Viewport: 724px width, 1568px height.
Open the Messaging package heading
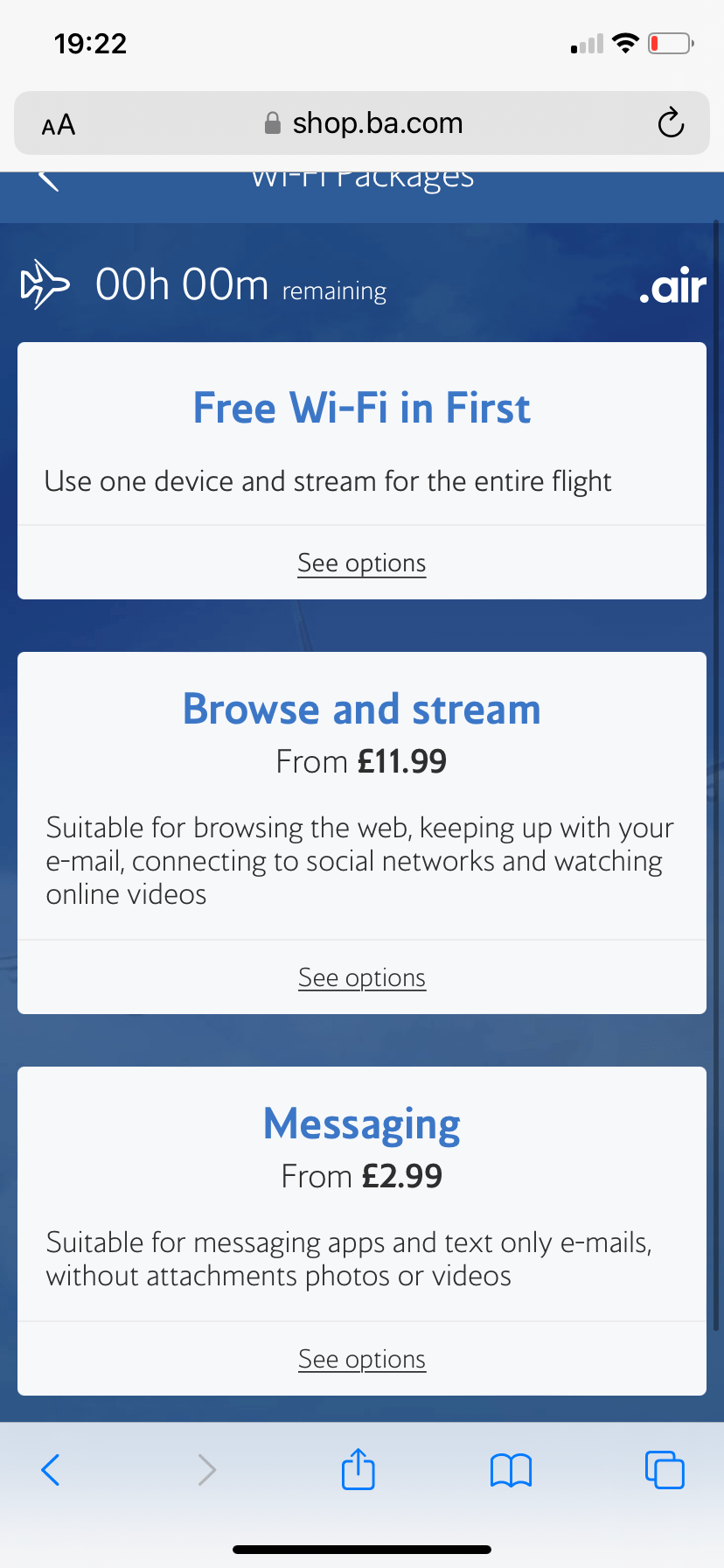(361, 1123)
